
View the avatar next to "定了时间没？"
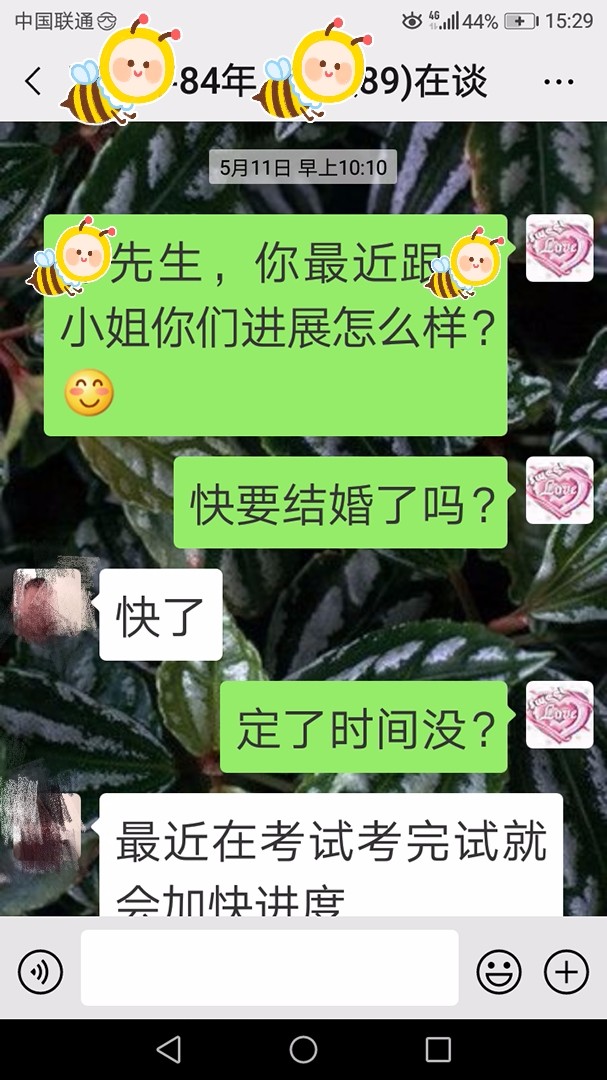559,715
